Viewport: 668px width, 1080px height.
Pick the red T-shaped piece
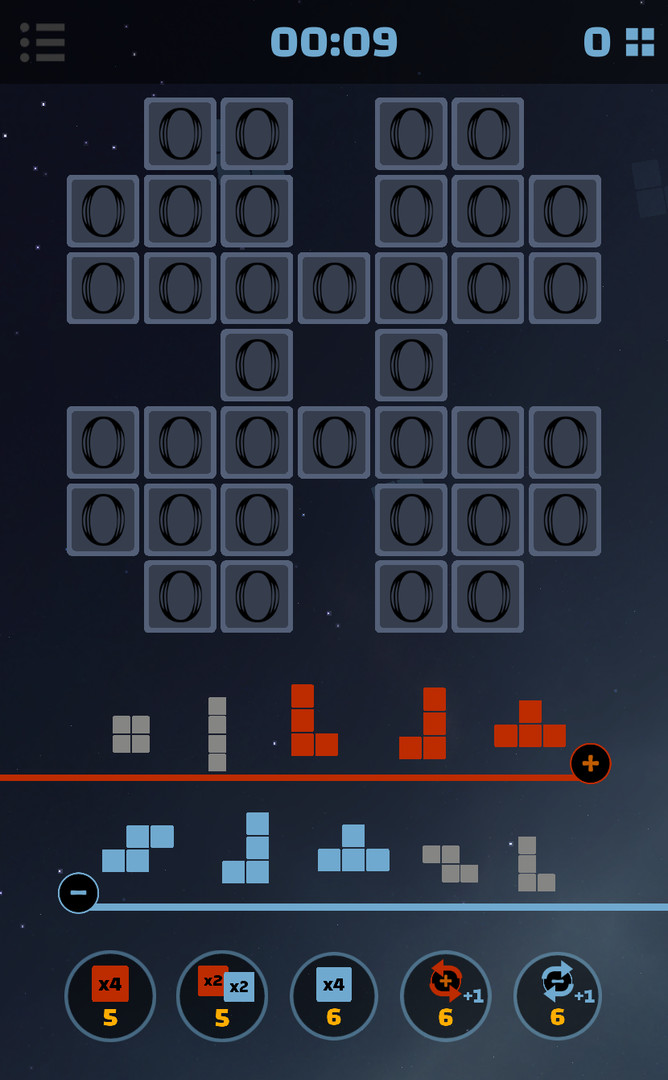530,724
